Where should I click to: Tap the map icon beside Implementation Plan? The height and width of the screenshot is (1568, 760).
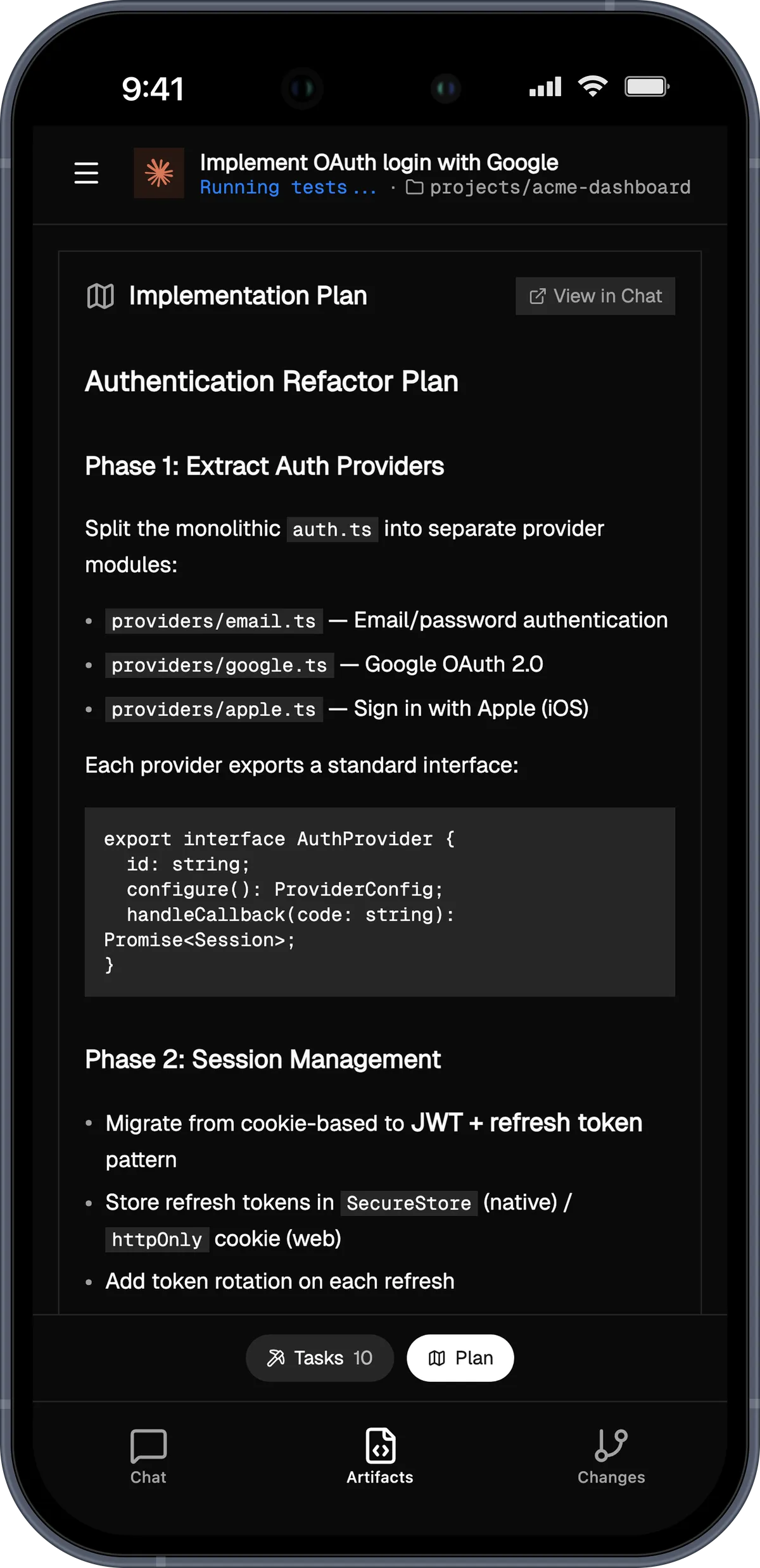(101, 295)
